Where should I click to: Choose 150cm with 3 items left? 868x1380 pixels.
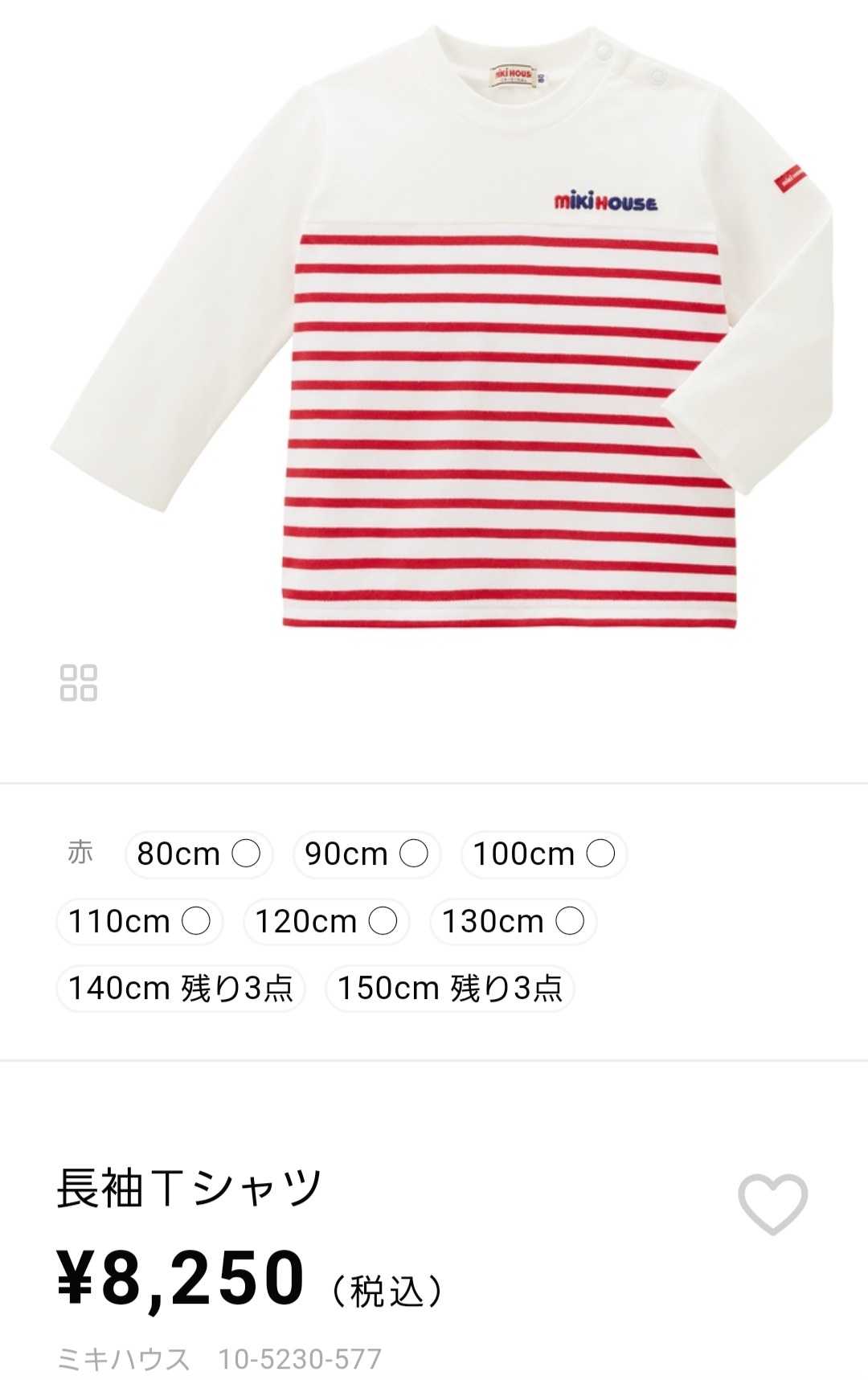pos(449,988)
